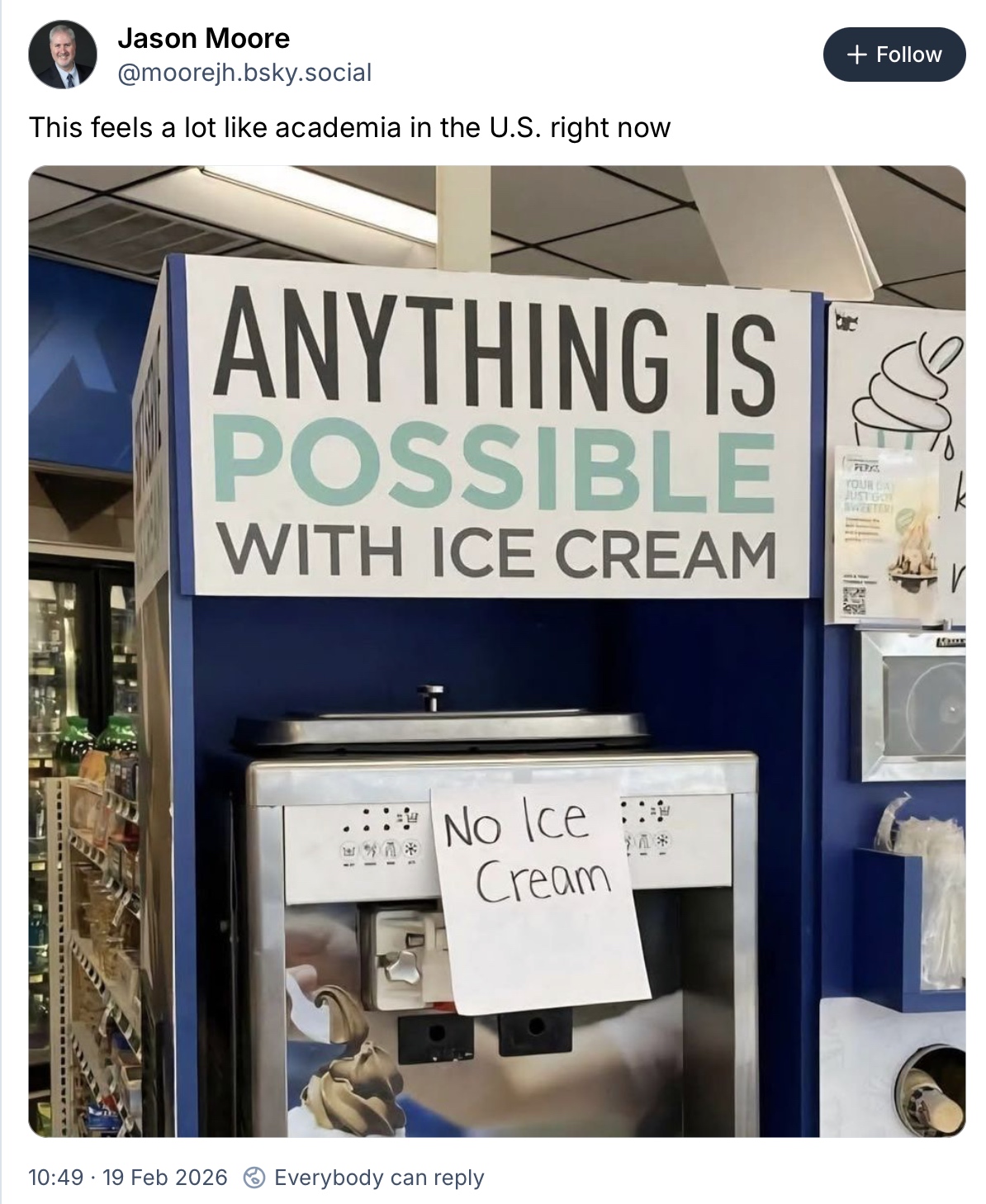The image size is (986, 1204).
Task: Open Jason Moore's profile avatar
Action: tap(63, 55)
